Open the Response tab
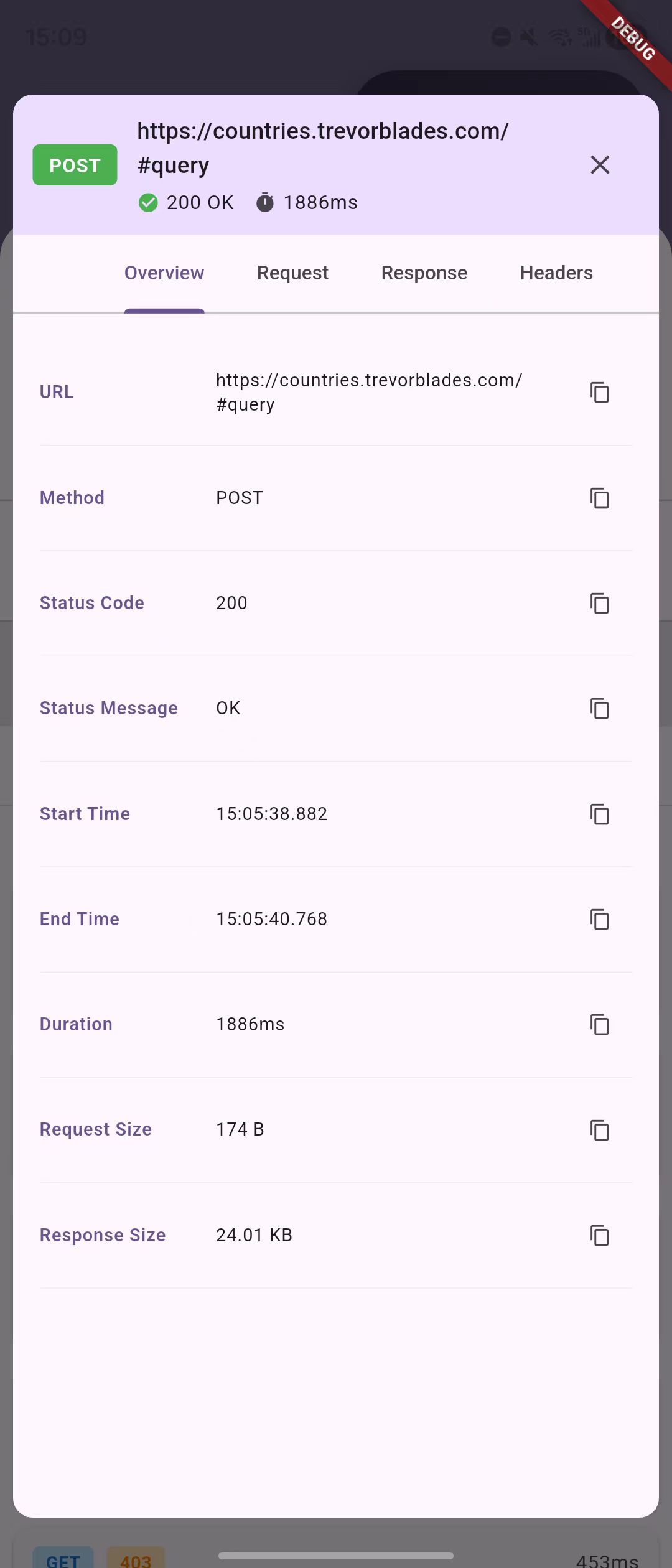This screenshot has width=672, height=1568. (424, 273)
